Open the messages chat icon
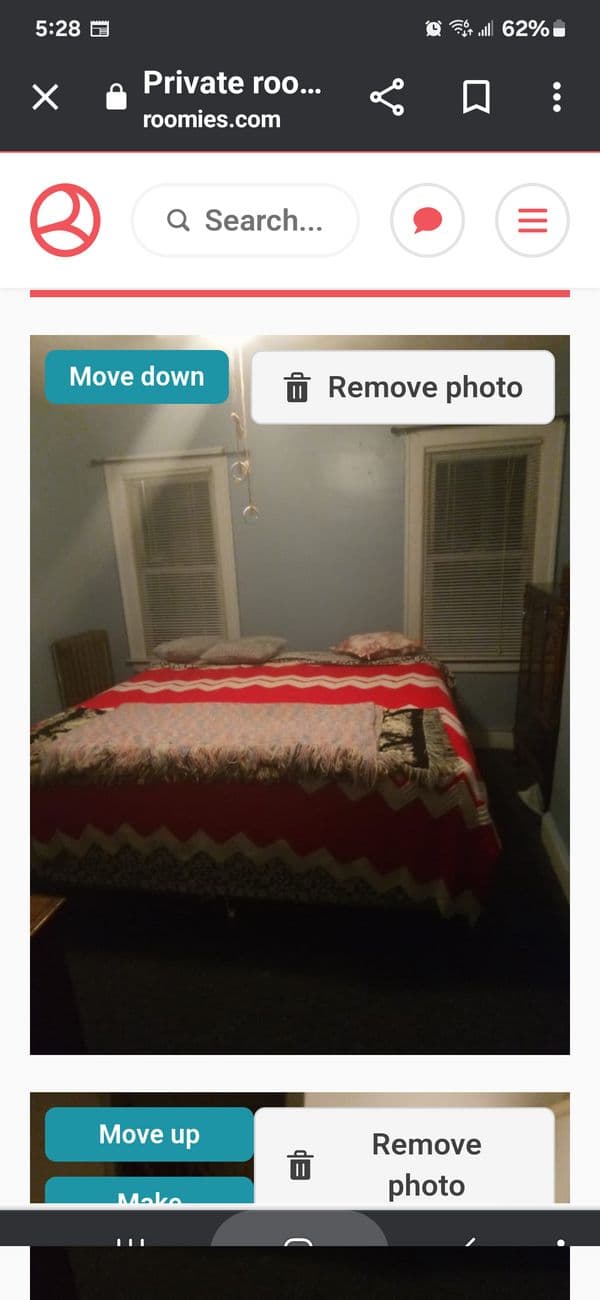This screenshot has width=600, height=1300. tap(427, 220)
